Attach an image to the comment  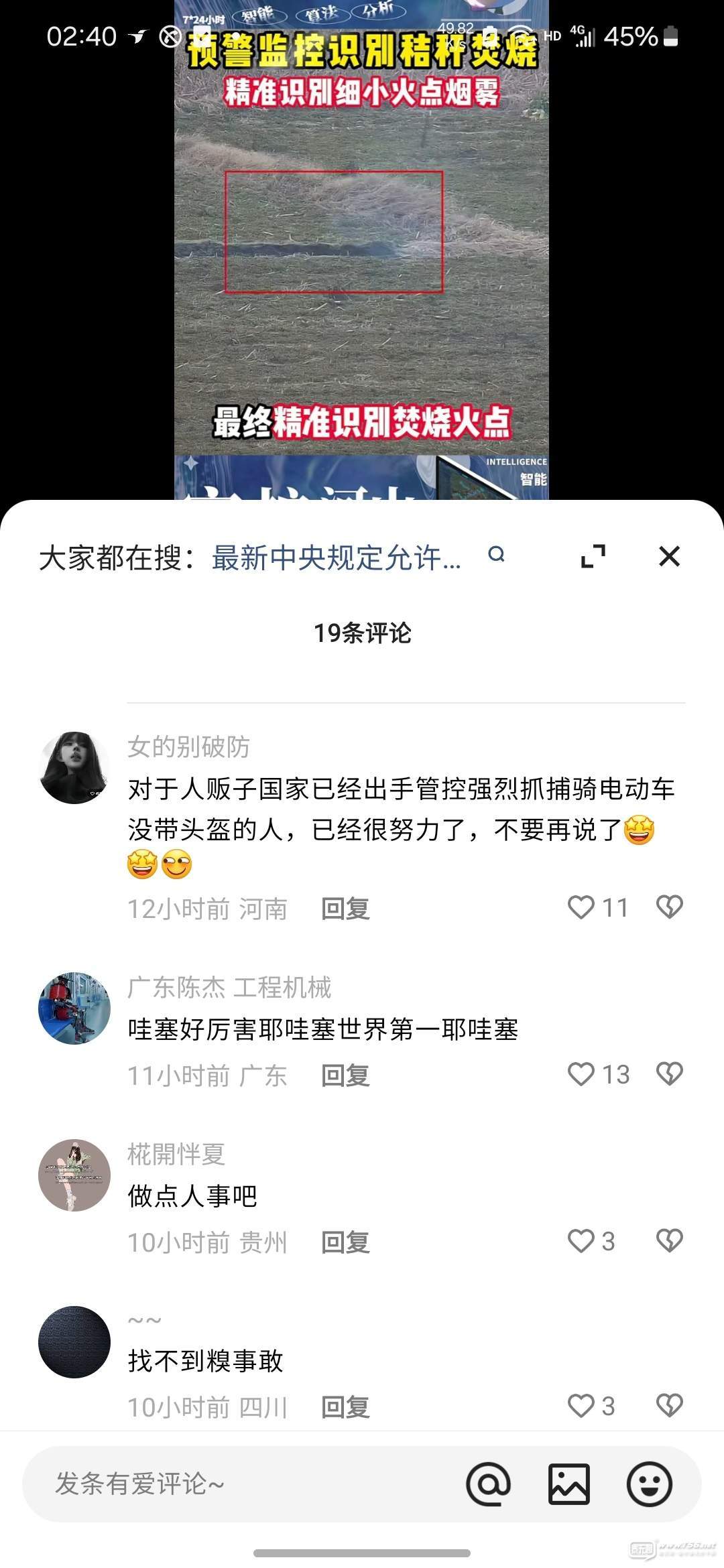[x=569, y=1484]
